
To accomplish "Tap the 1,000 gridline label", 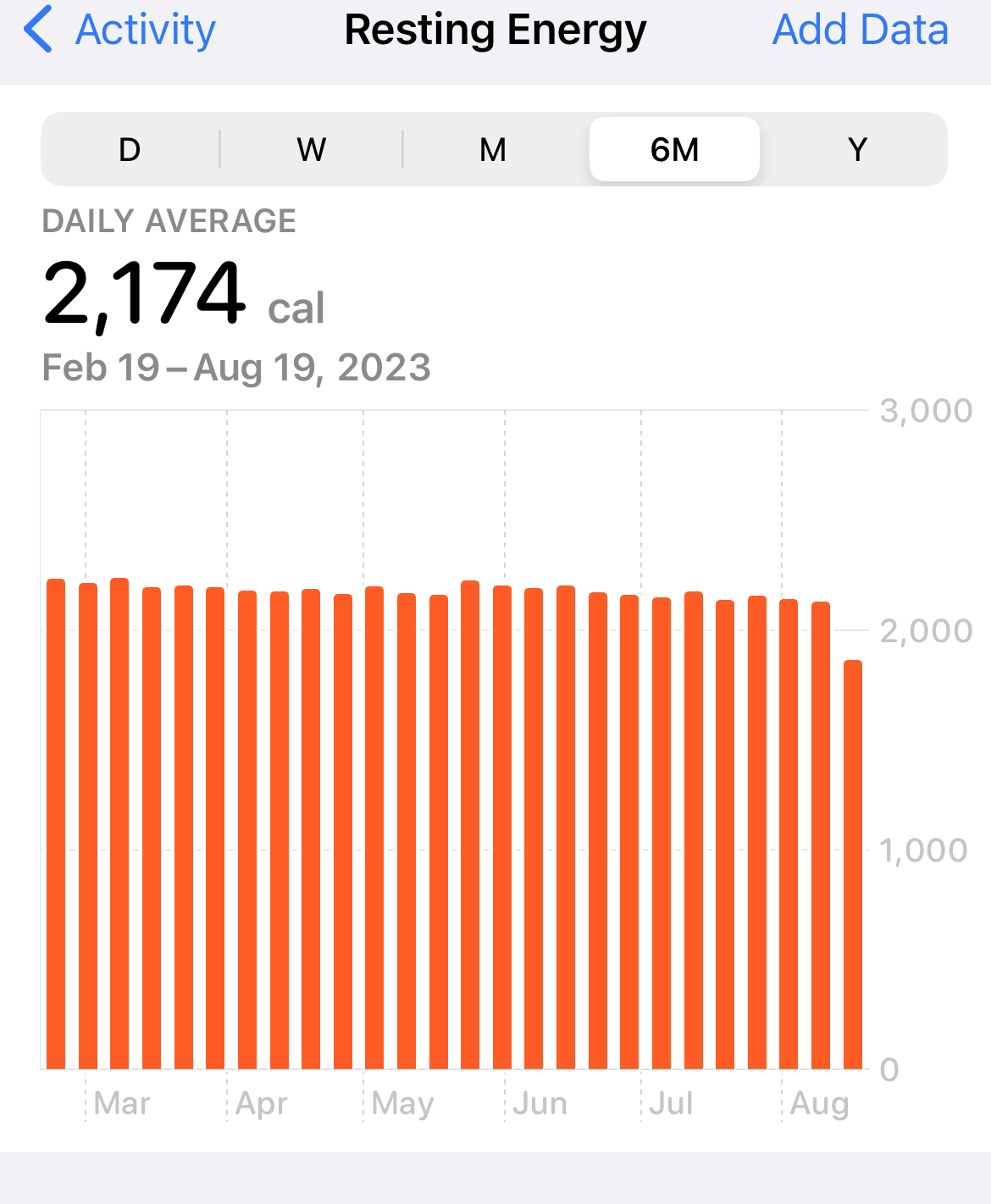I will (924, 849).
